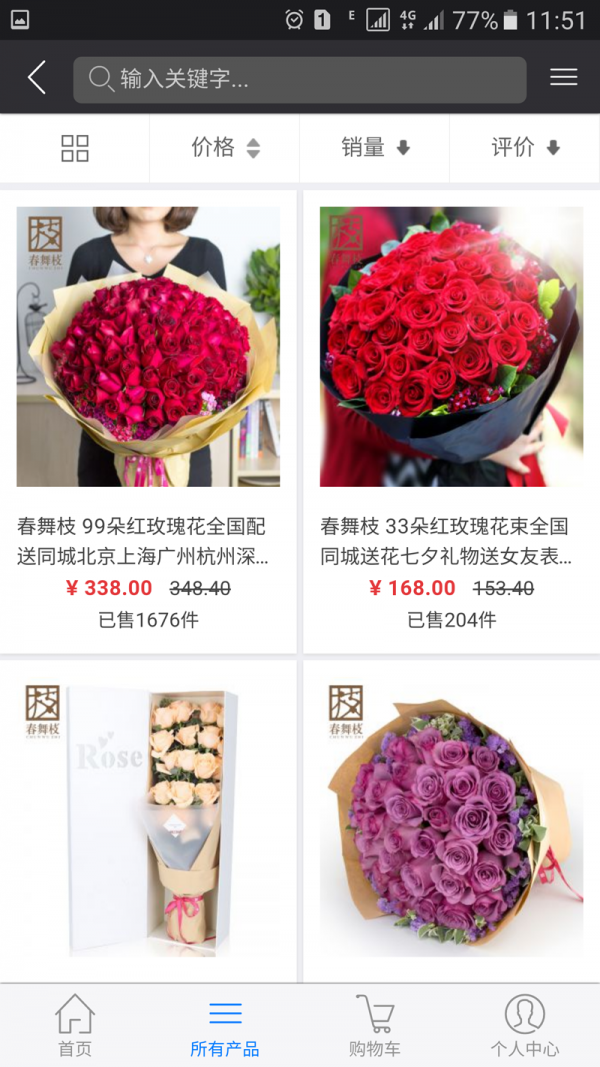Open the 33朵红玫瑰花束 product card

451,420
